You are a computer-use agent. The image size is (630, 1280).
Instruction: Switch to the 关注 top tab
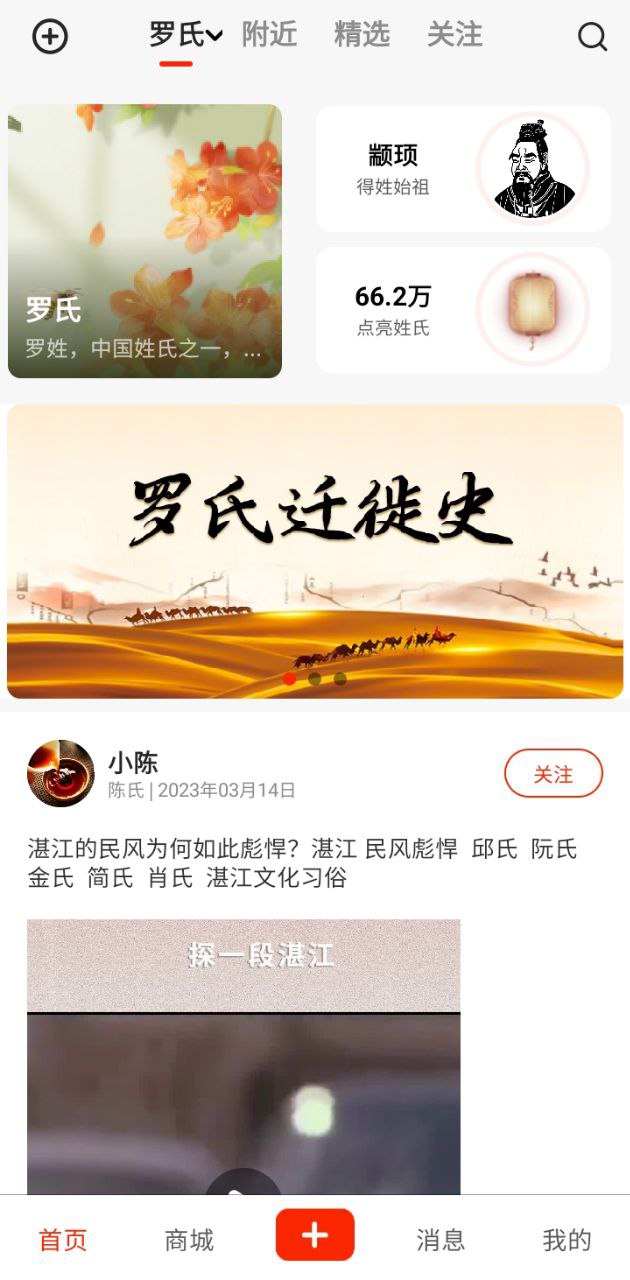pyautogui.click(x=455, y=35)
